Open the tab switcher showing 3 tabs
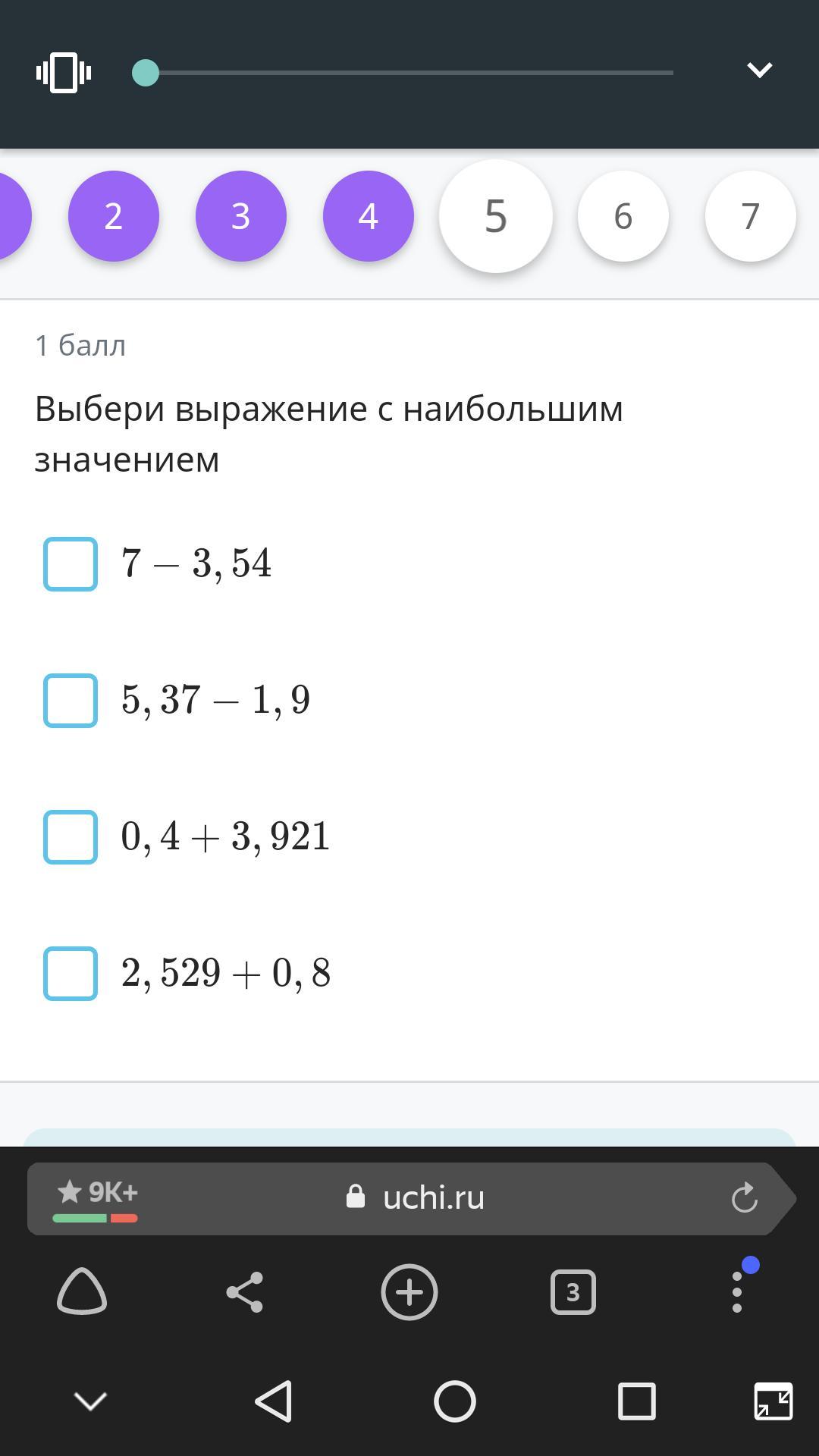 [x=573, y=1292]
